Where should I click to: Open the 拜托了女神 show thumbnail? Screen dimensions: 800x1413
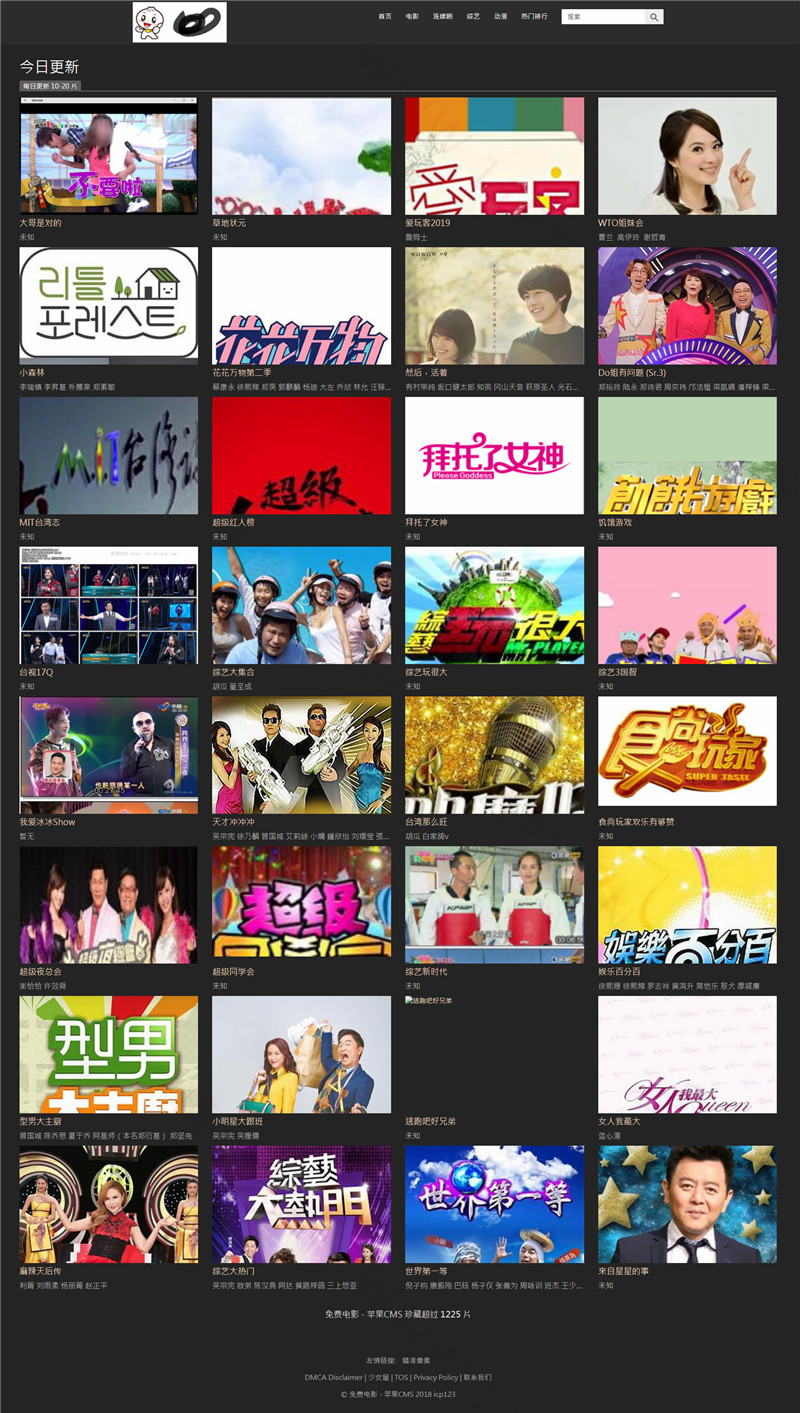point(494,455)
